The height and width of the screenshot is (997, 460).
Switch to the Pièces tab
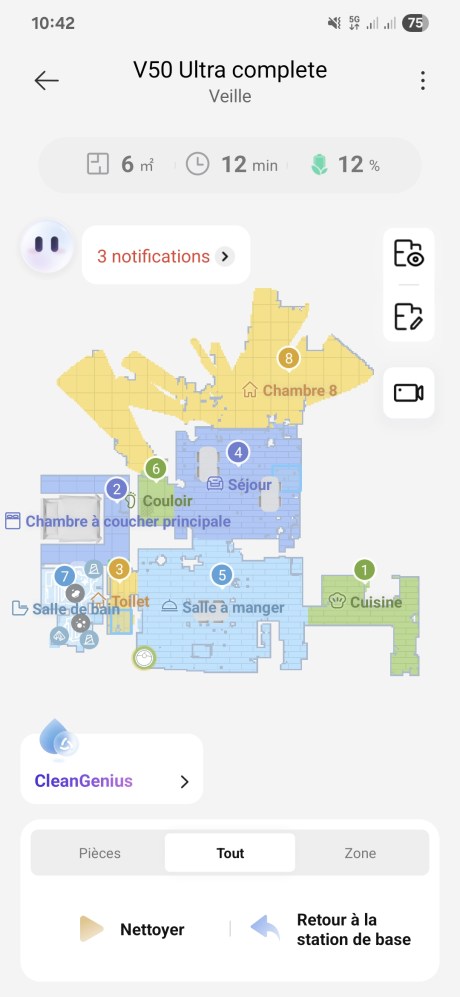[100, 853]
